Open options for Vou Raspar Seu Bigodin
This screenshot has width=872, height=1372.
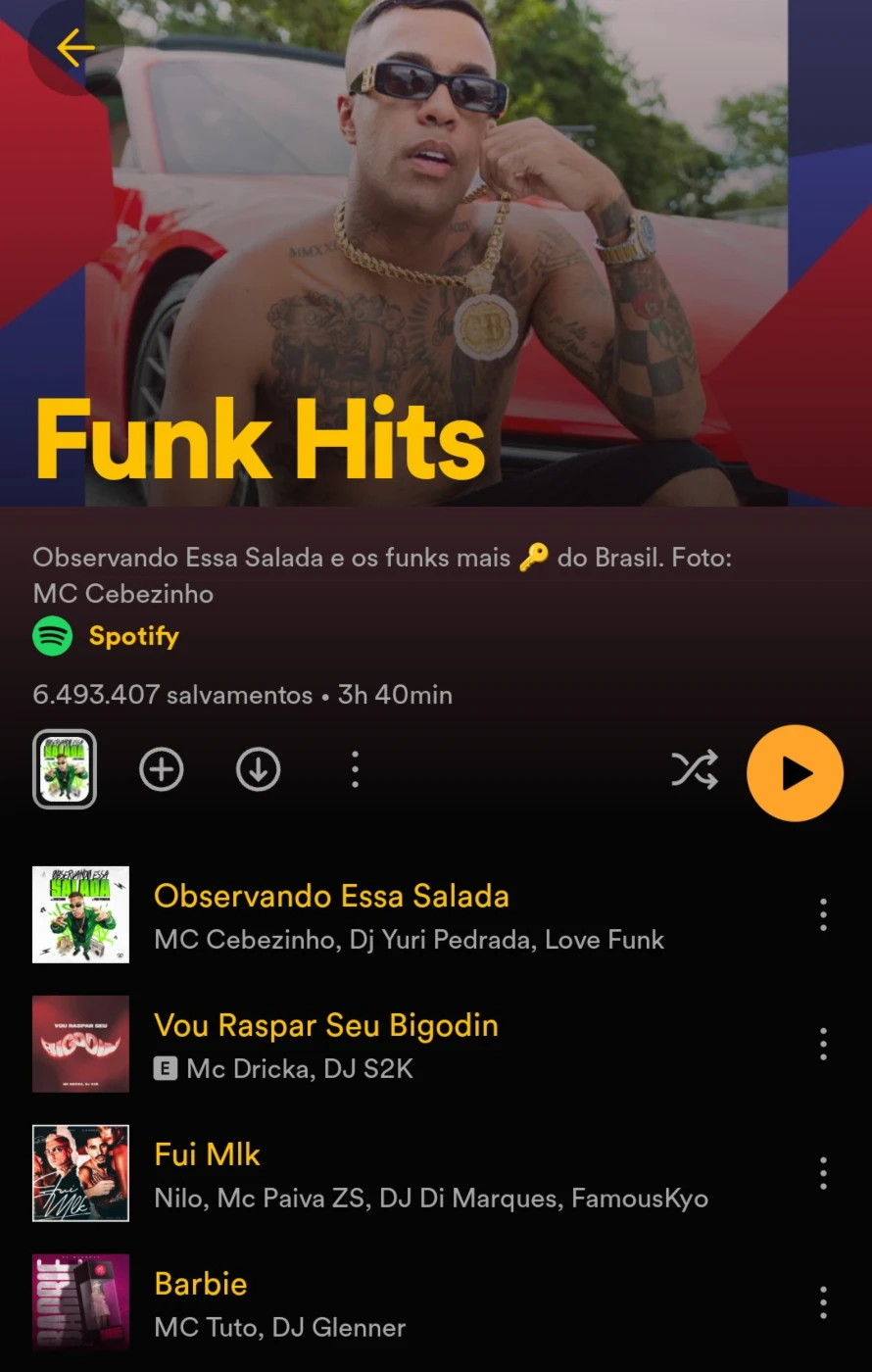[x=823, y=1044]
